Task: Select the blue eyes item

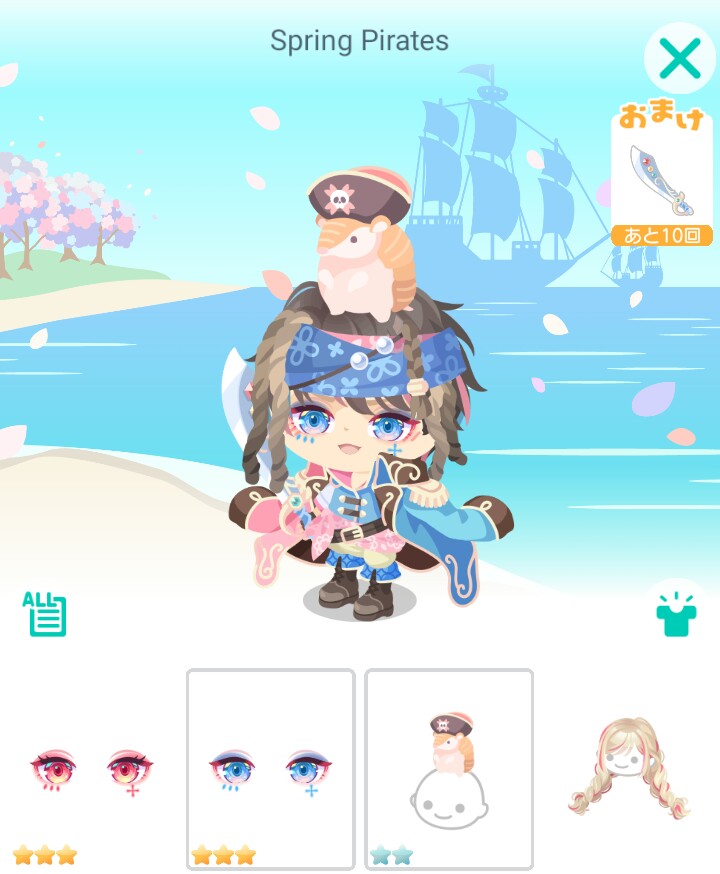Action: tap(270, 770)
